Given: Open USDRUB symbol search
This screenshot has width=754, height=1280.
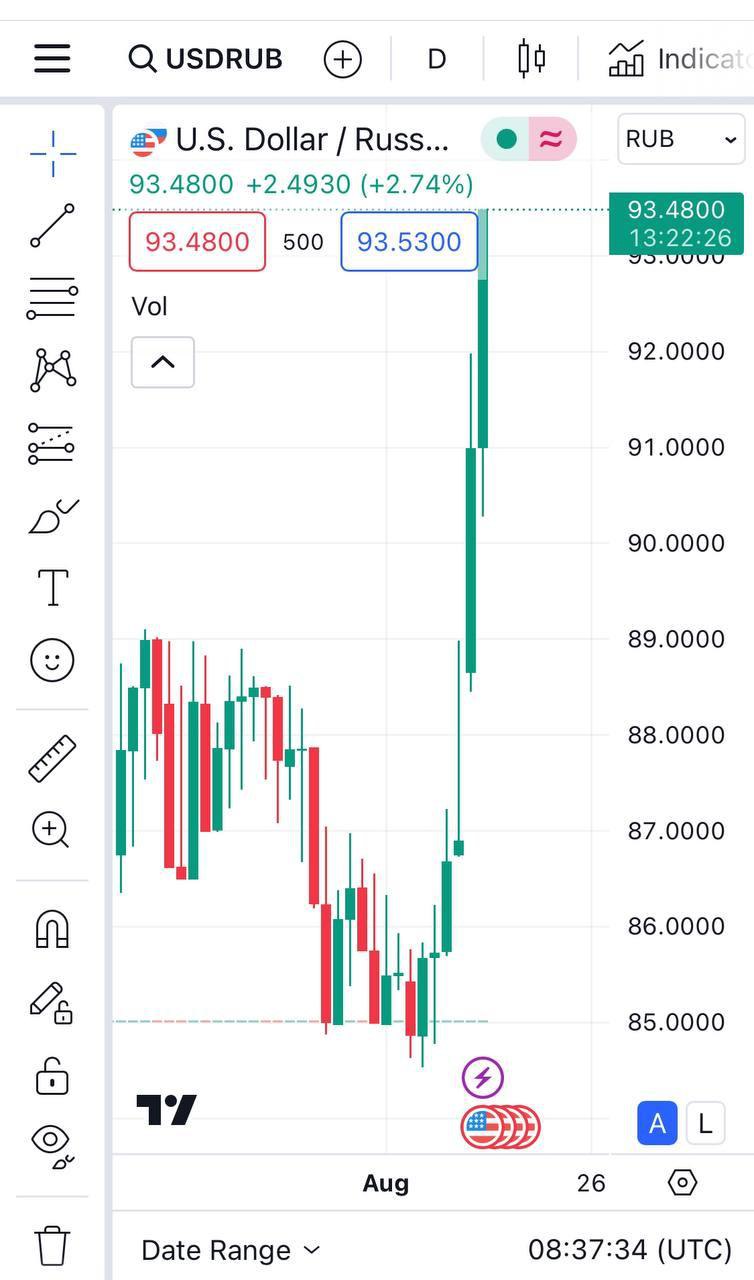Looking at the screenshot, I should pos(206,59).
